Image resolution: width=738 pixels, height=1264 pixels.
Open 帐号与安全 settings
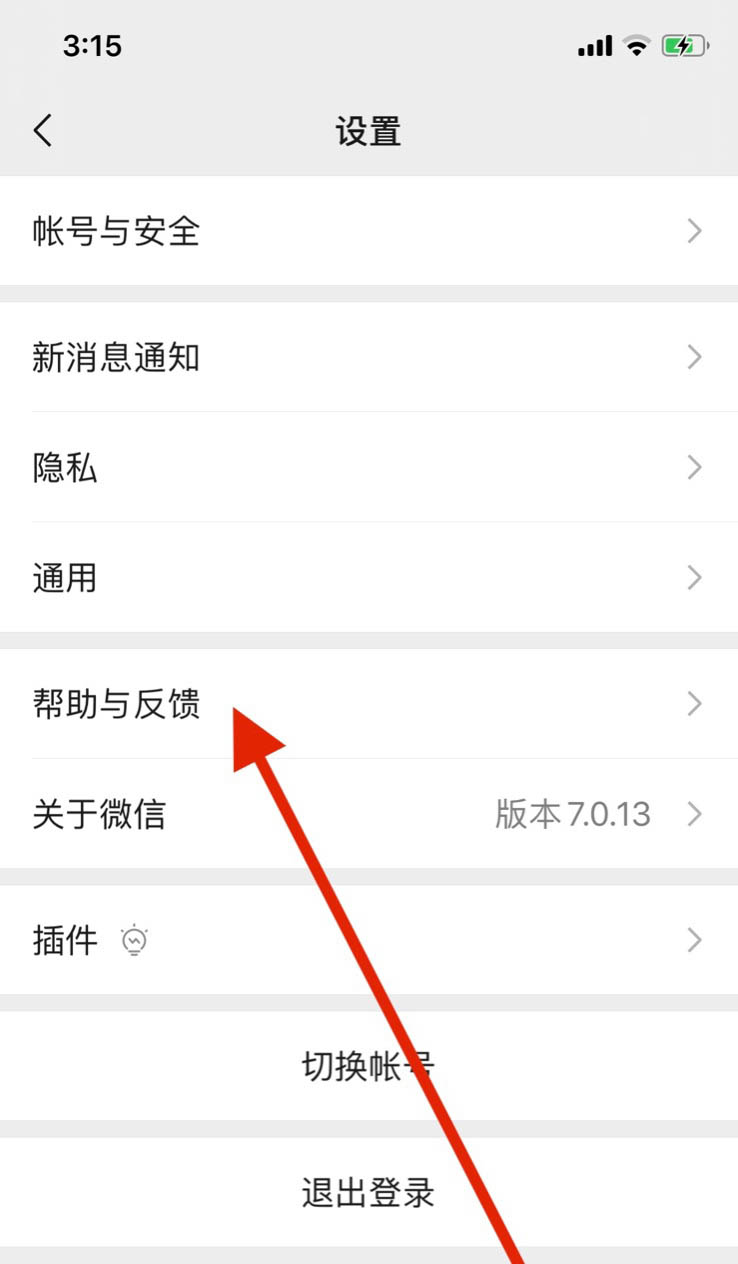[x=368, y=232]
